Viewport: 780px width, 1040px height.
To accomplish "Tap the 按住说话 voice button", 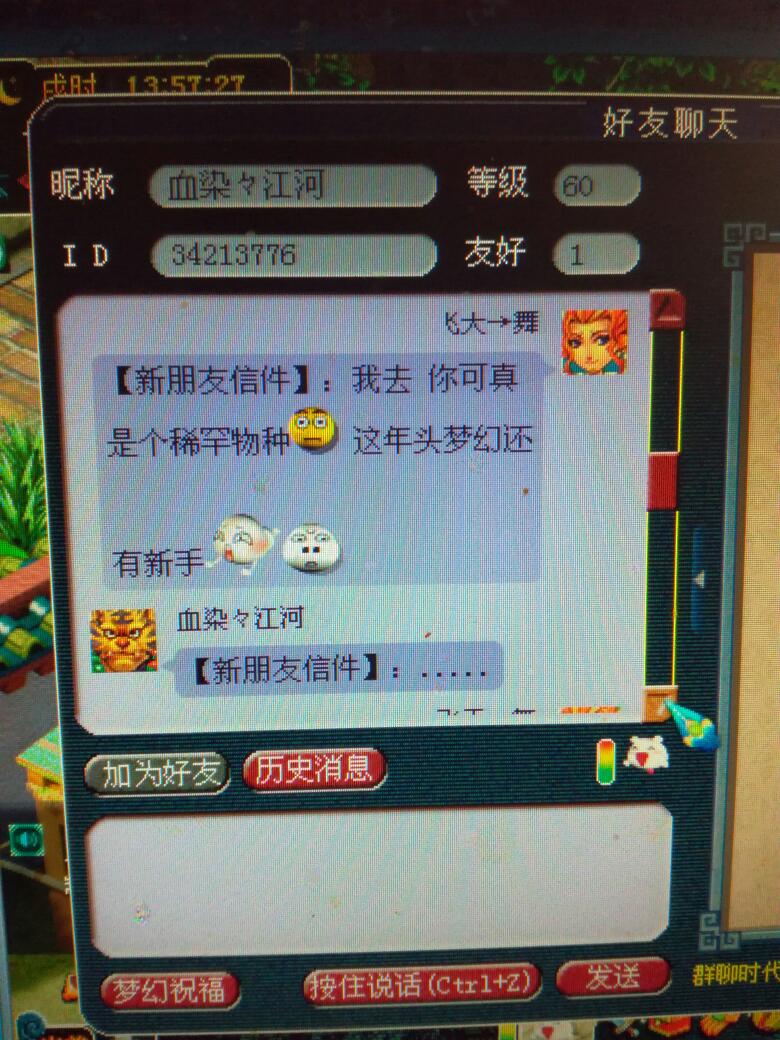I will [x=421, y=984].
